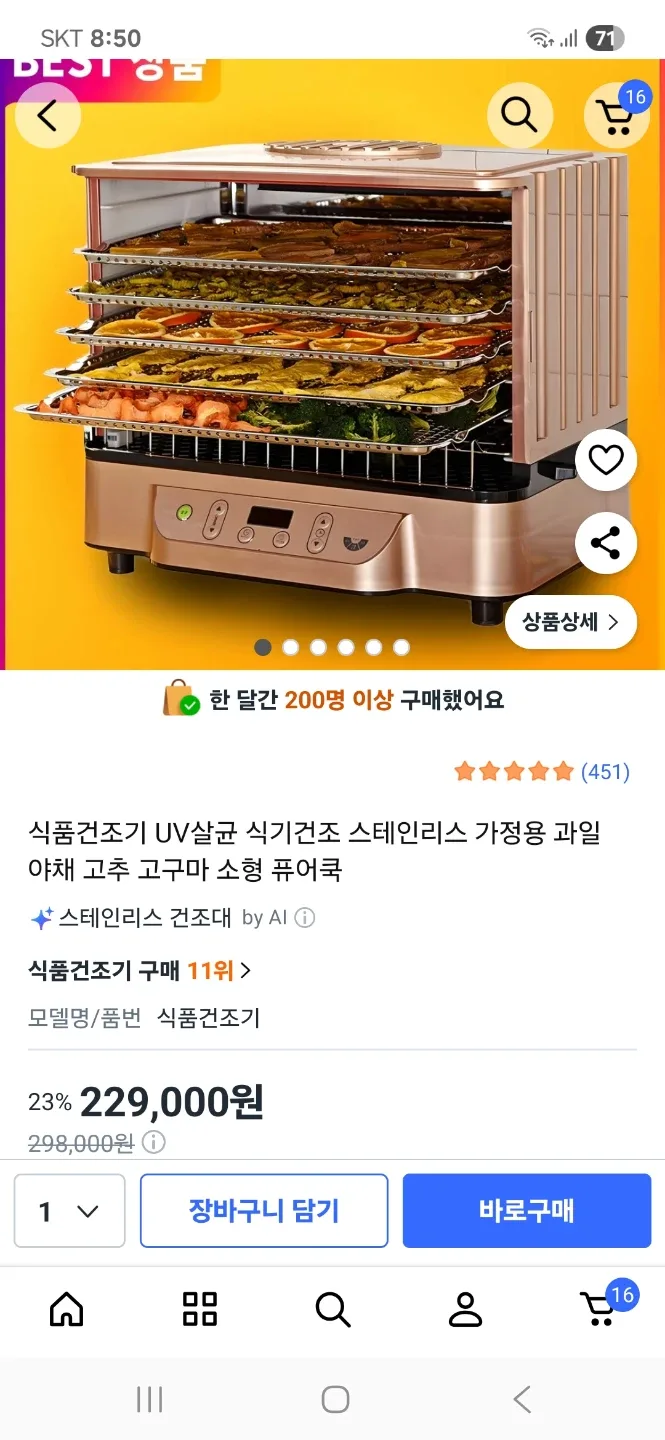Open search from the top magnifier icon

coord(519,116)
